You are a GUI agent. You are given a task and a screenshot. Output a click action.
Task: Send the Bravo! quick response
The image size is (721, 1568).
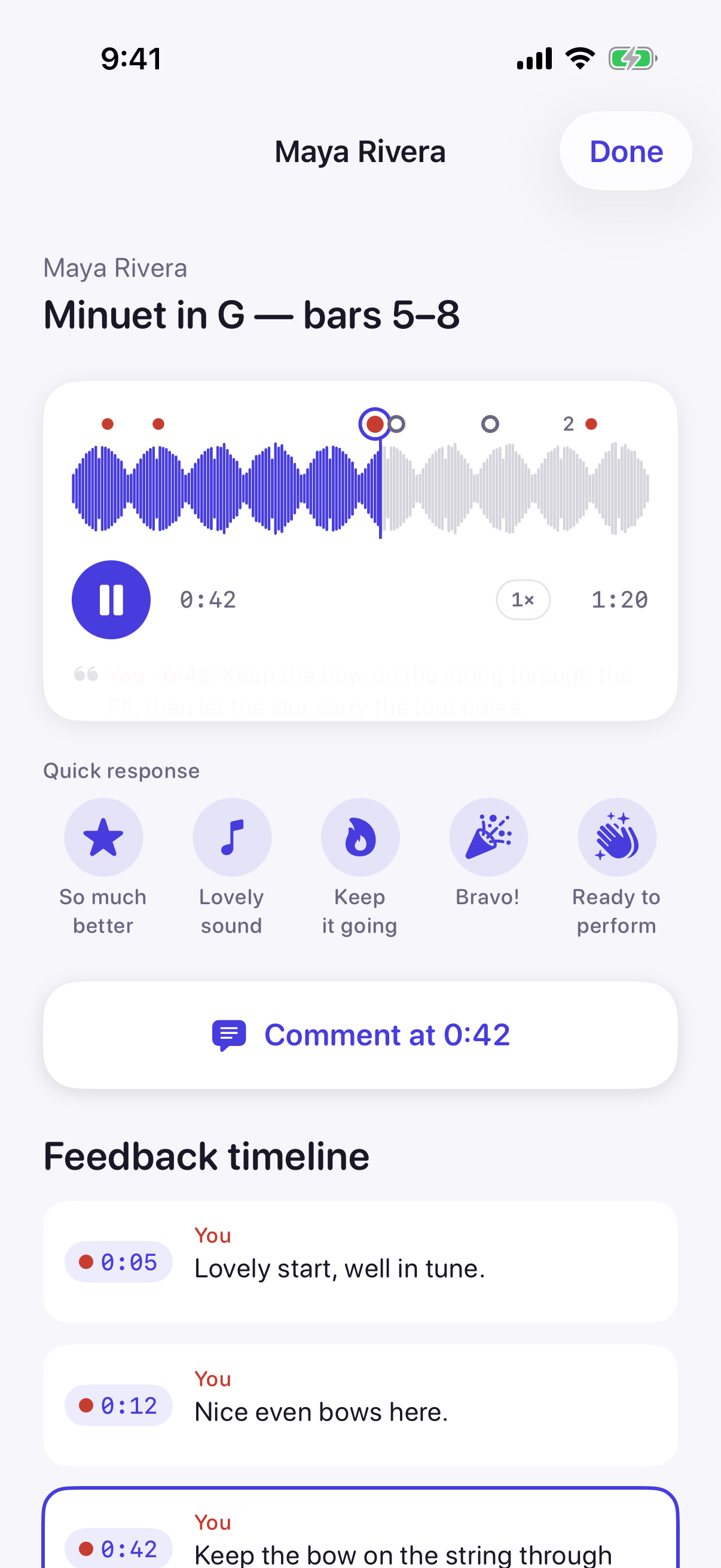[488, 853]
